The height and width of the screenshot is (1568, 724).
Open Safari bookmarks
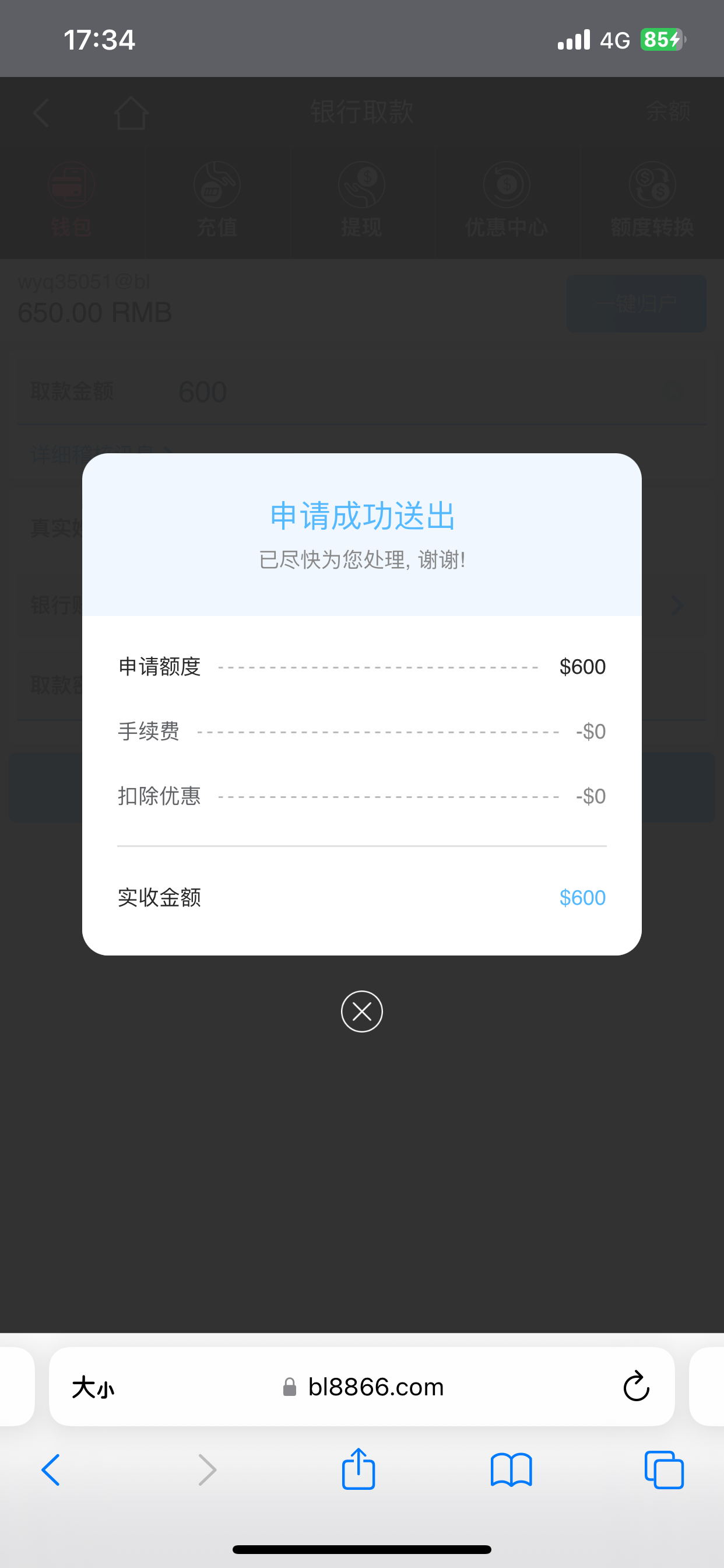511,1470
